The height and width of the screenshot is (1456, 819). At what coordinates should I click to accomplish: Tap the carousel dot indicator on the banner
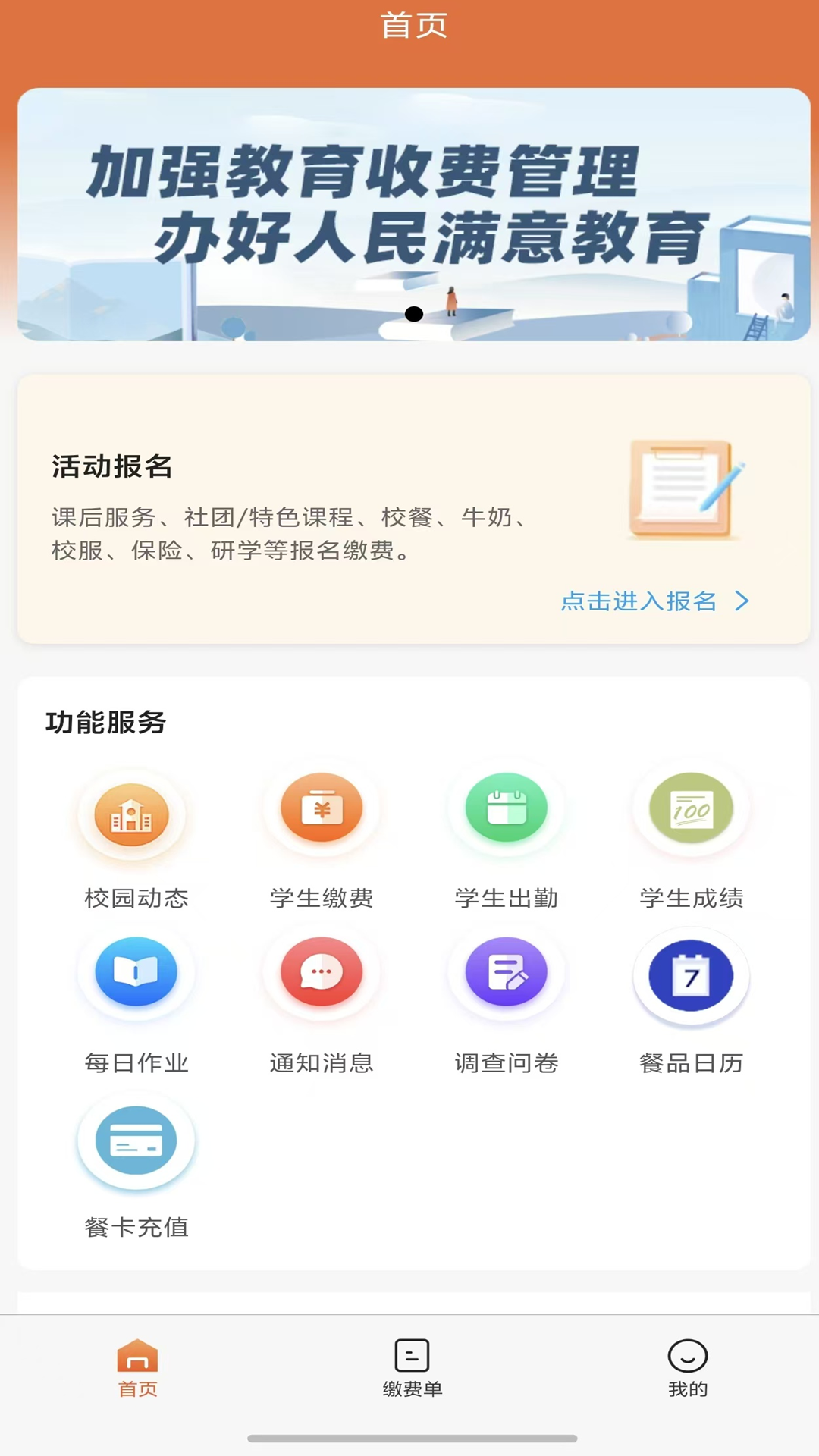pos(414,312)
